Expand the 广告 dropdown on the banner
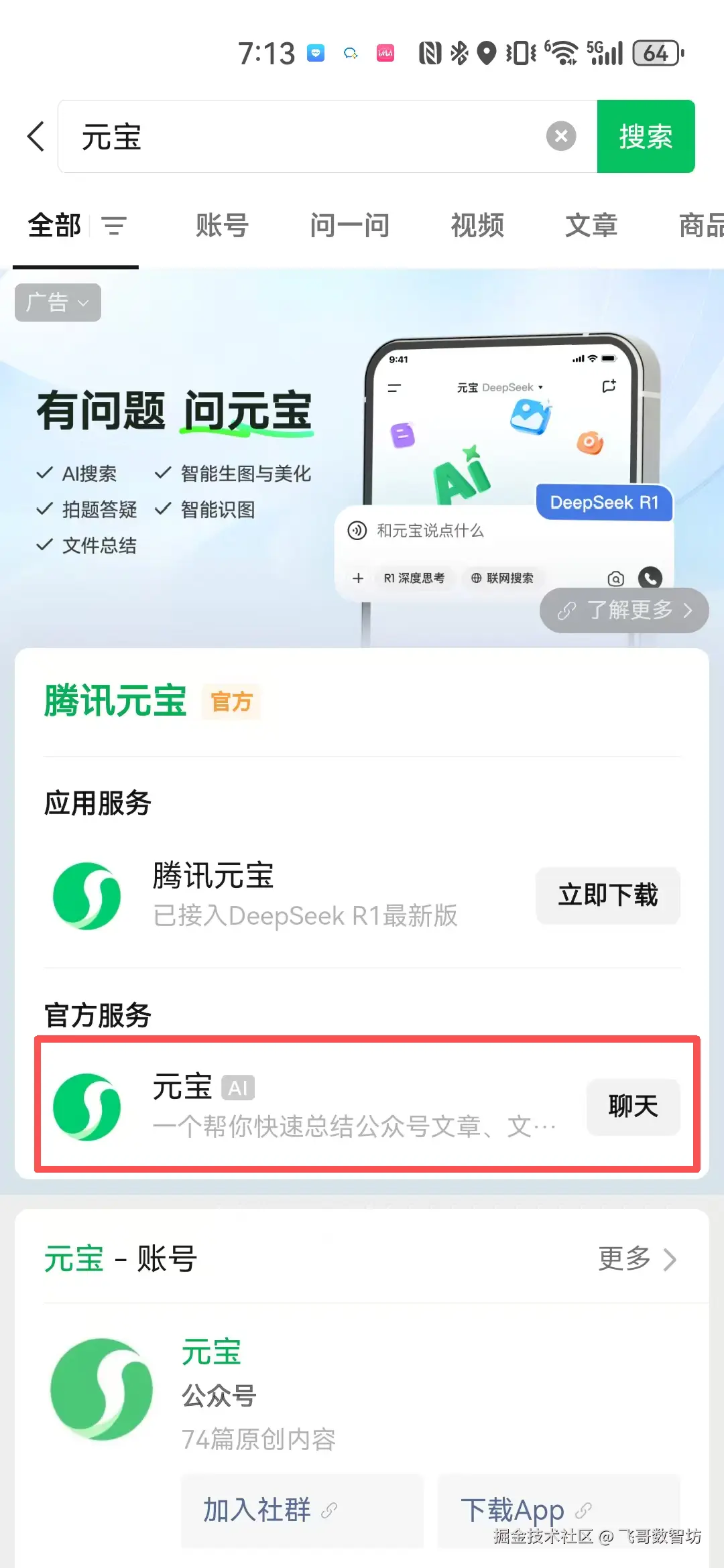724x1568 pixels. 58,302
